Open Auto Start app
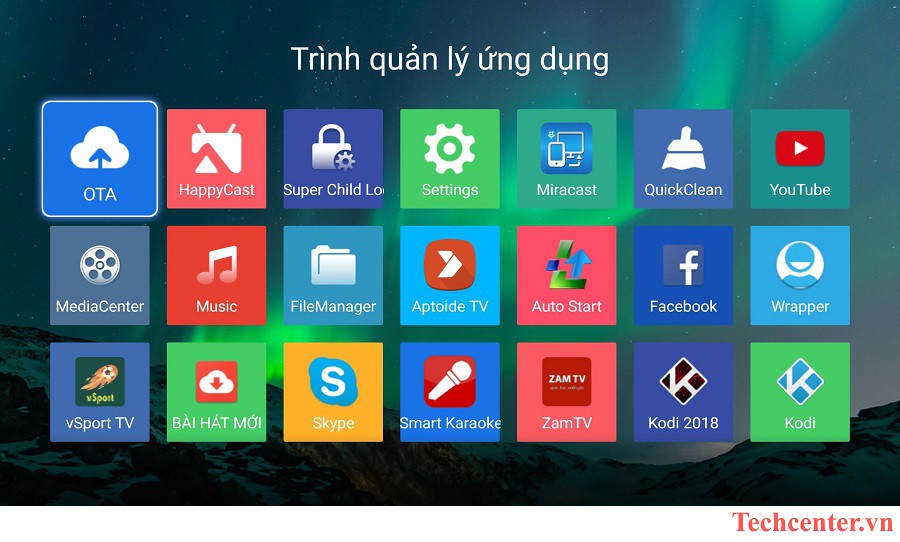 coord(566,275)
